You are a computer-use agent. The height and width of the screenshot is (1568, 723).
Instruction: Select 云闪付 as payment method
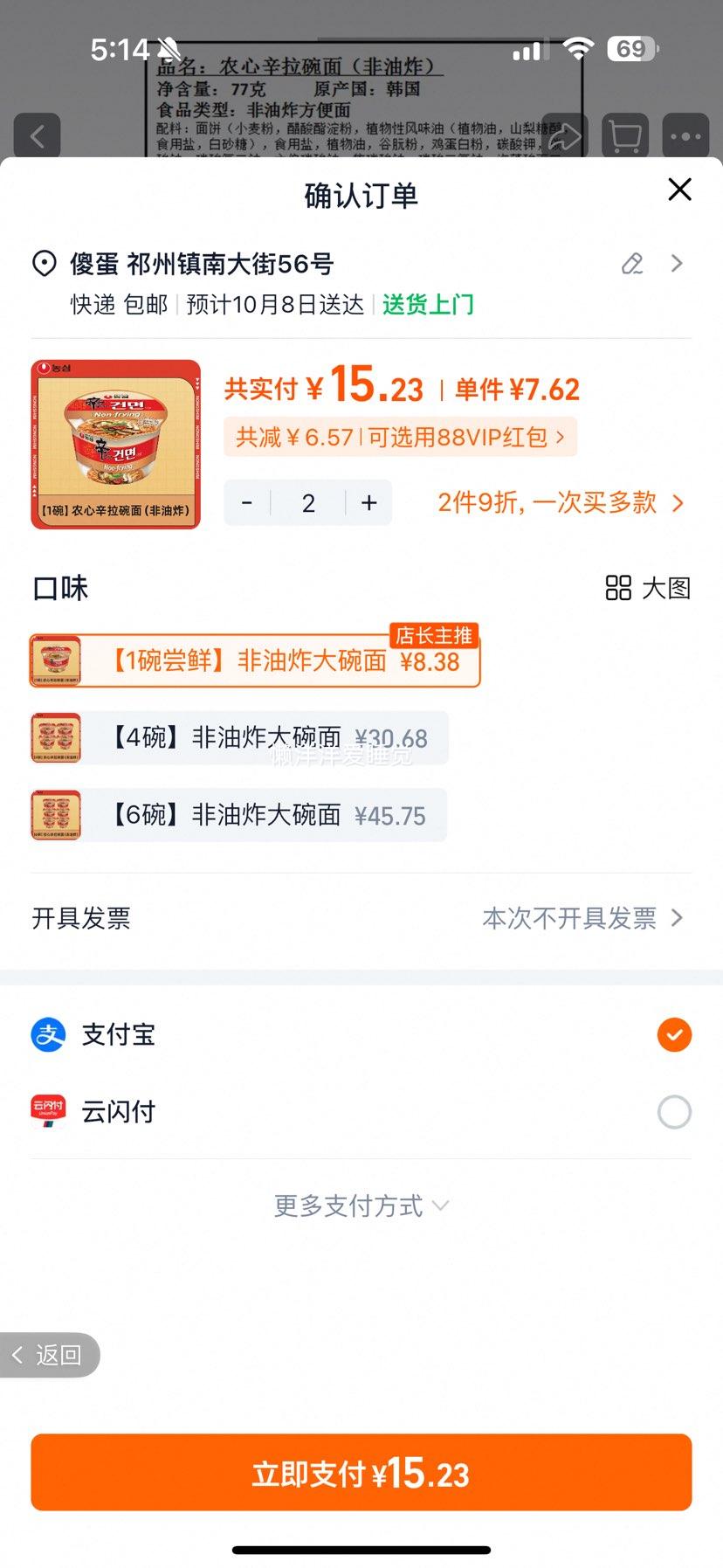(673, 1112)
